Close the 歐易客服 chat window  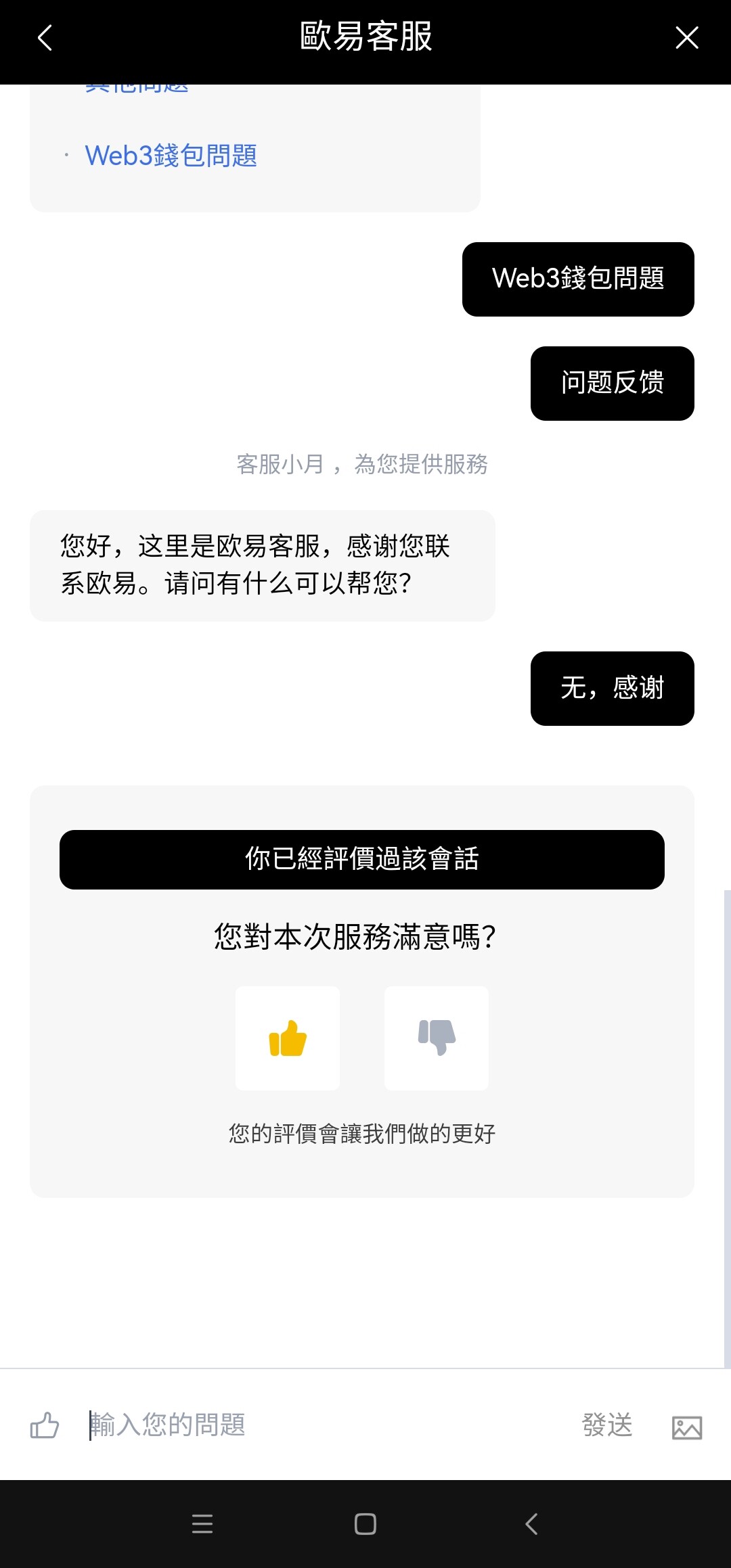[x=686, y=38]
